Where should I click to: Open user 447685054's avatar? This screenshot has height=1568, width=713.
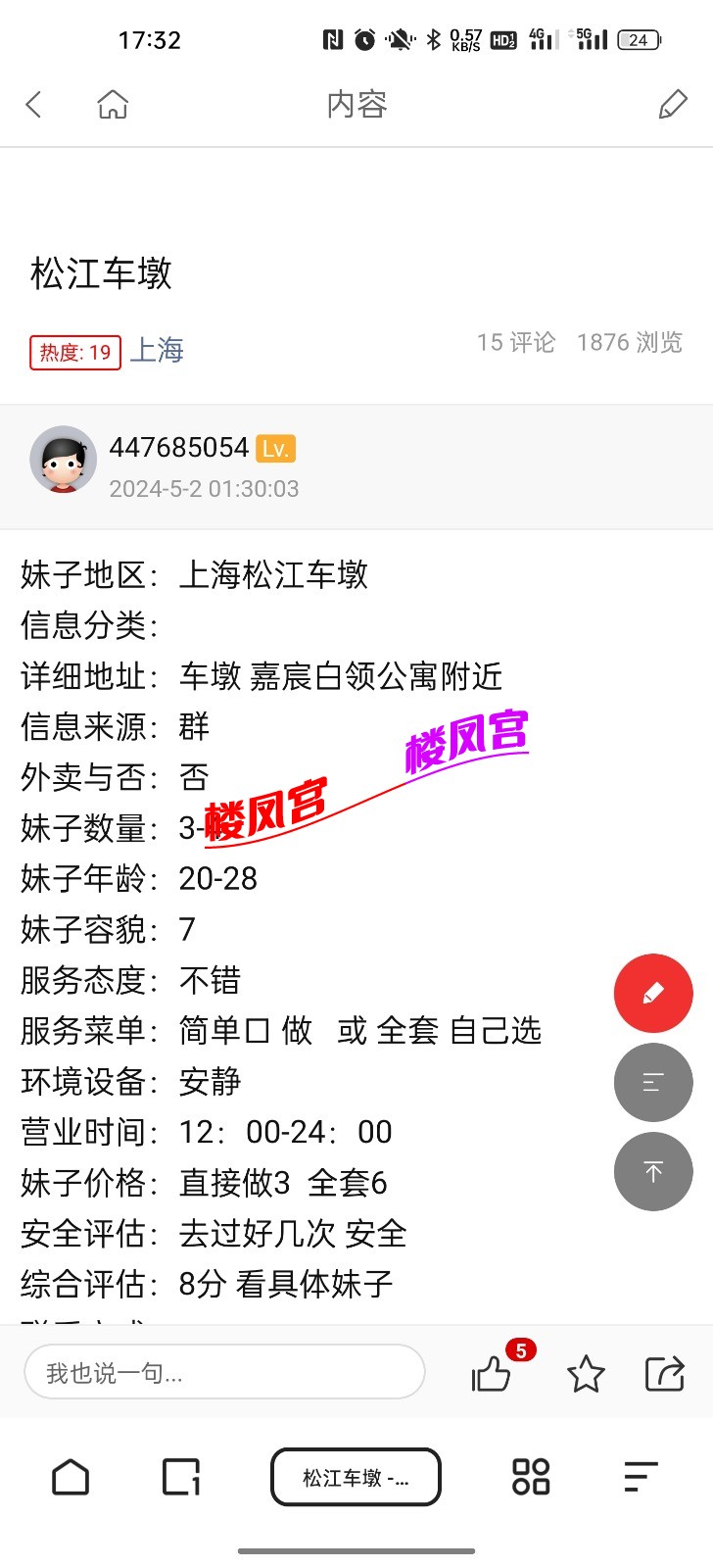(64, 459)
